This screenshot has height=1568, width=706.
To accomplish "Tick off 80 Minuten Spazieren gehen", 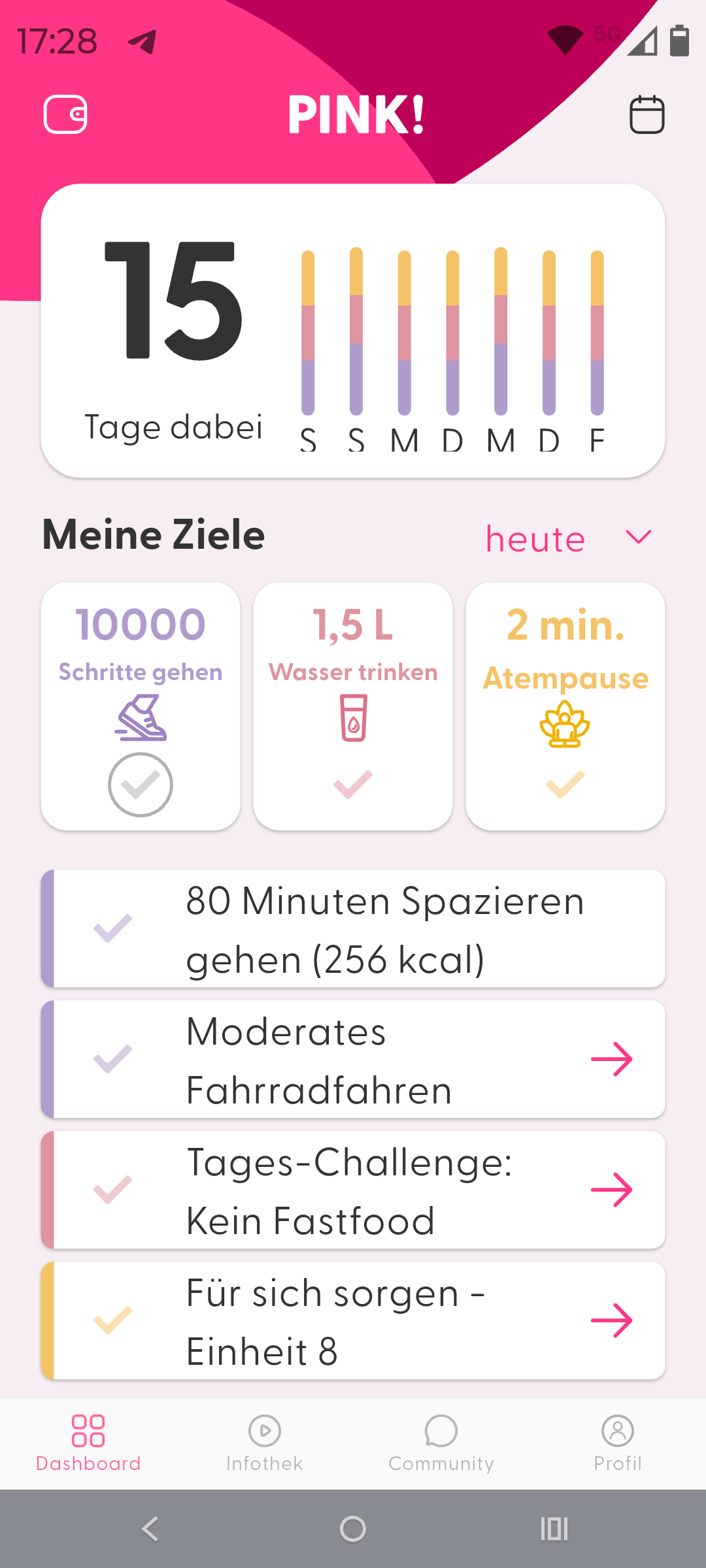I will pyautogui.click(x=113, y=928).
